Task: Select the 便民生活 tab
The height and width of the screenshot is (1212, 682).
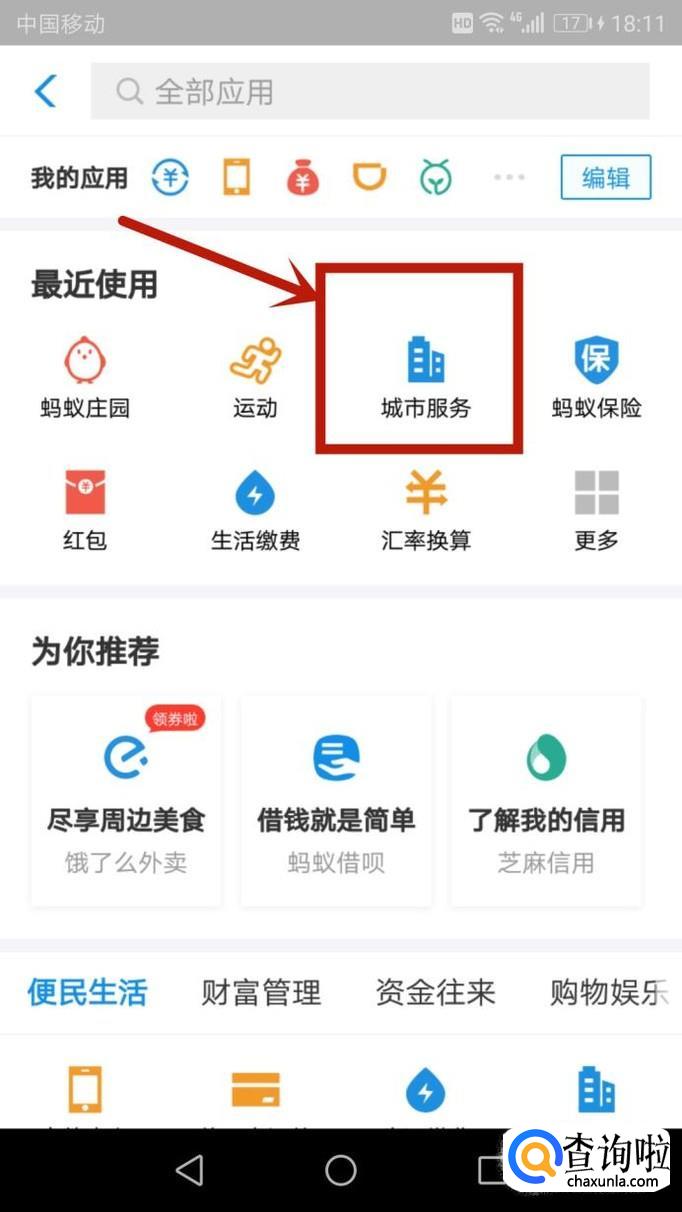Action: coord(87,992)
